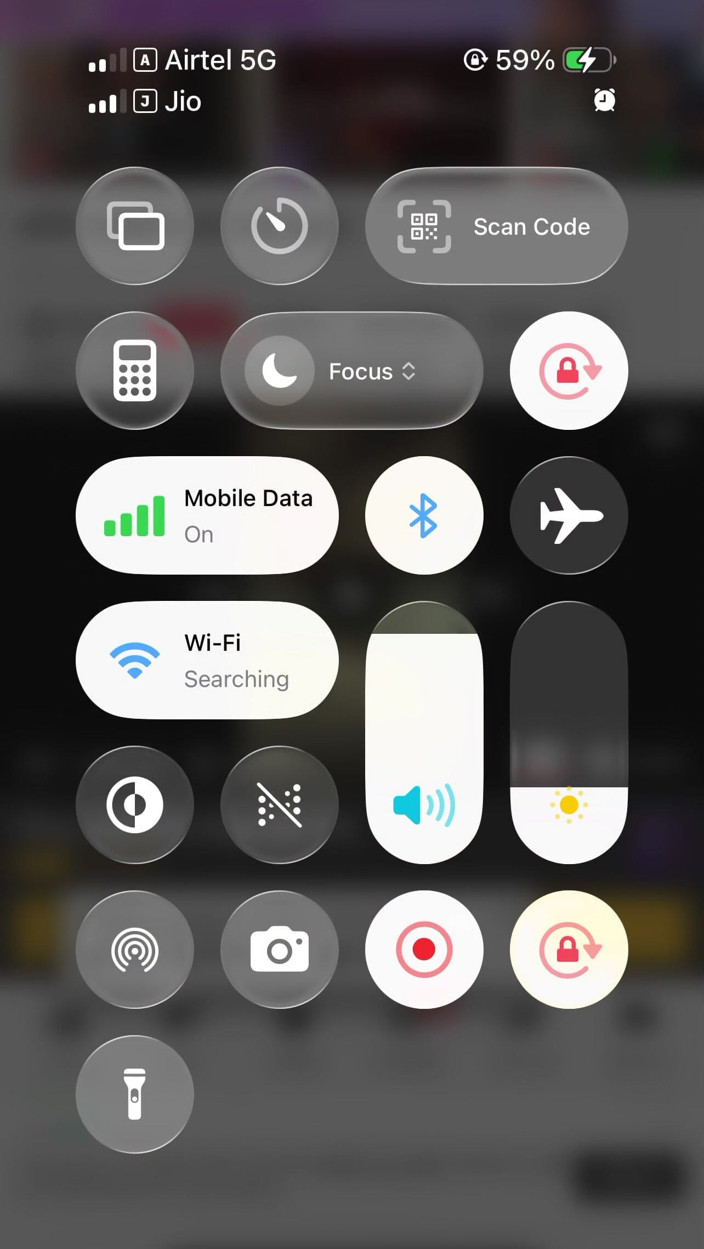Open the timer control

(280, 226)
